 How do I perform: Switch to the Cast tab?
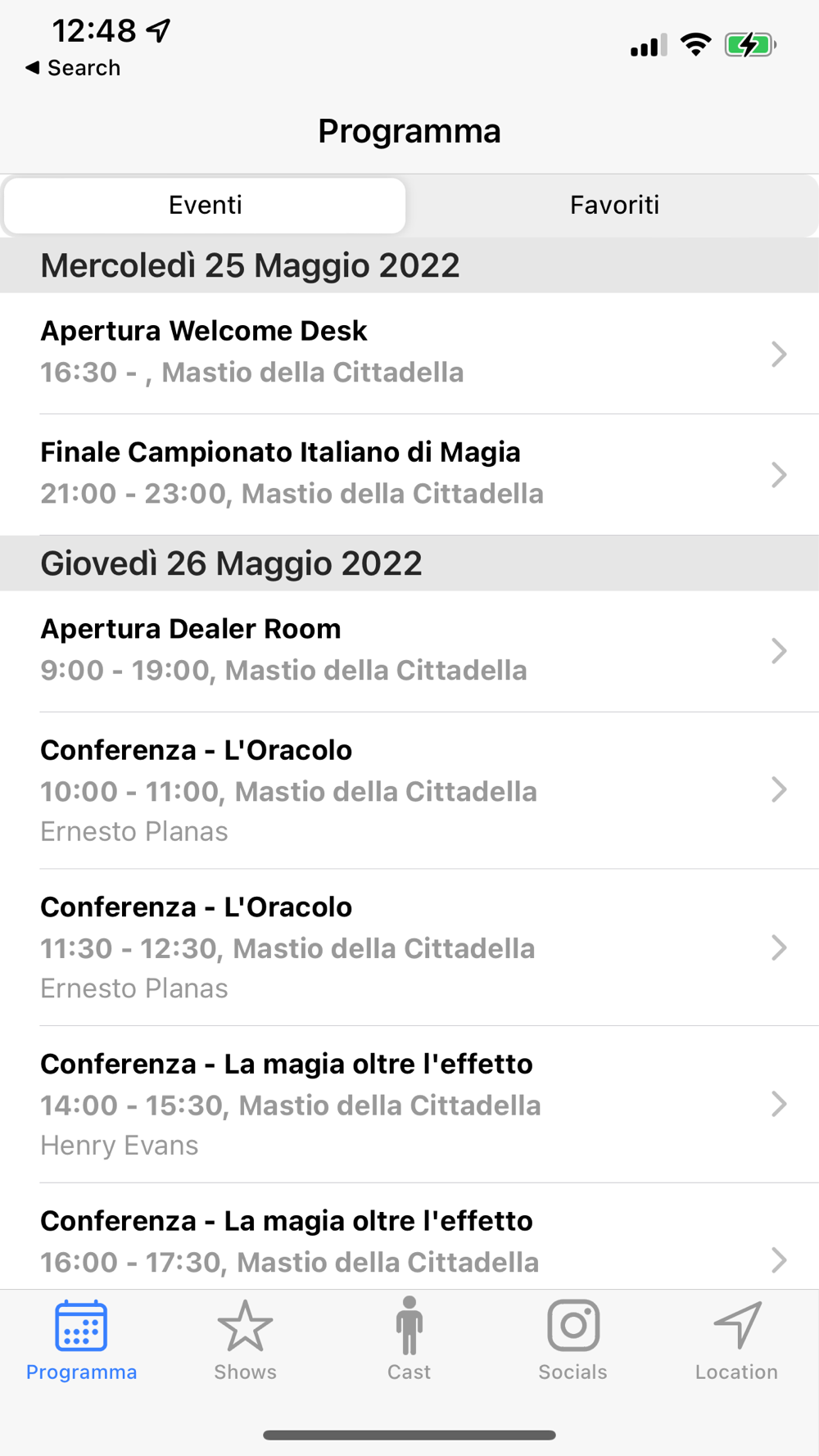409,1341
